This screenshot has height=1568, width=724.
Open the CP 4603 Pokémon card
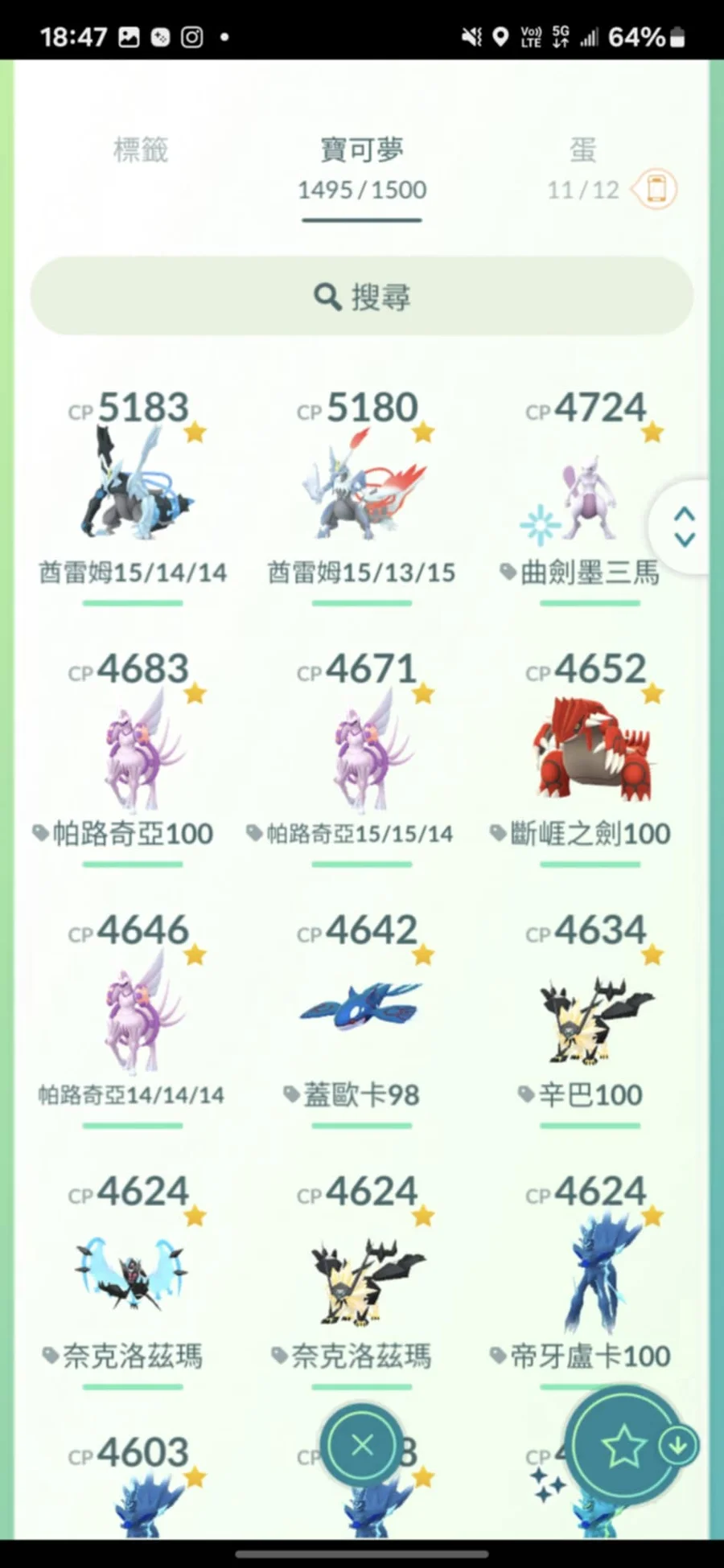click(x=133, y=1488)
